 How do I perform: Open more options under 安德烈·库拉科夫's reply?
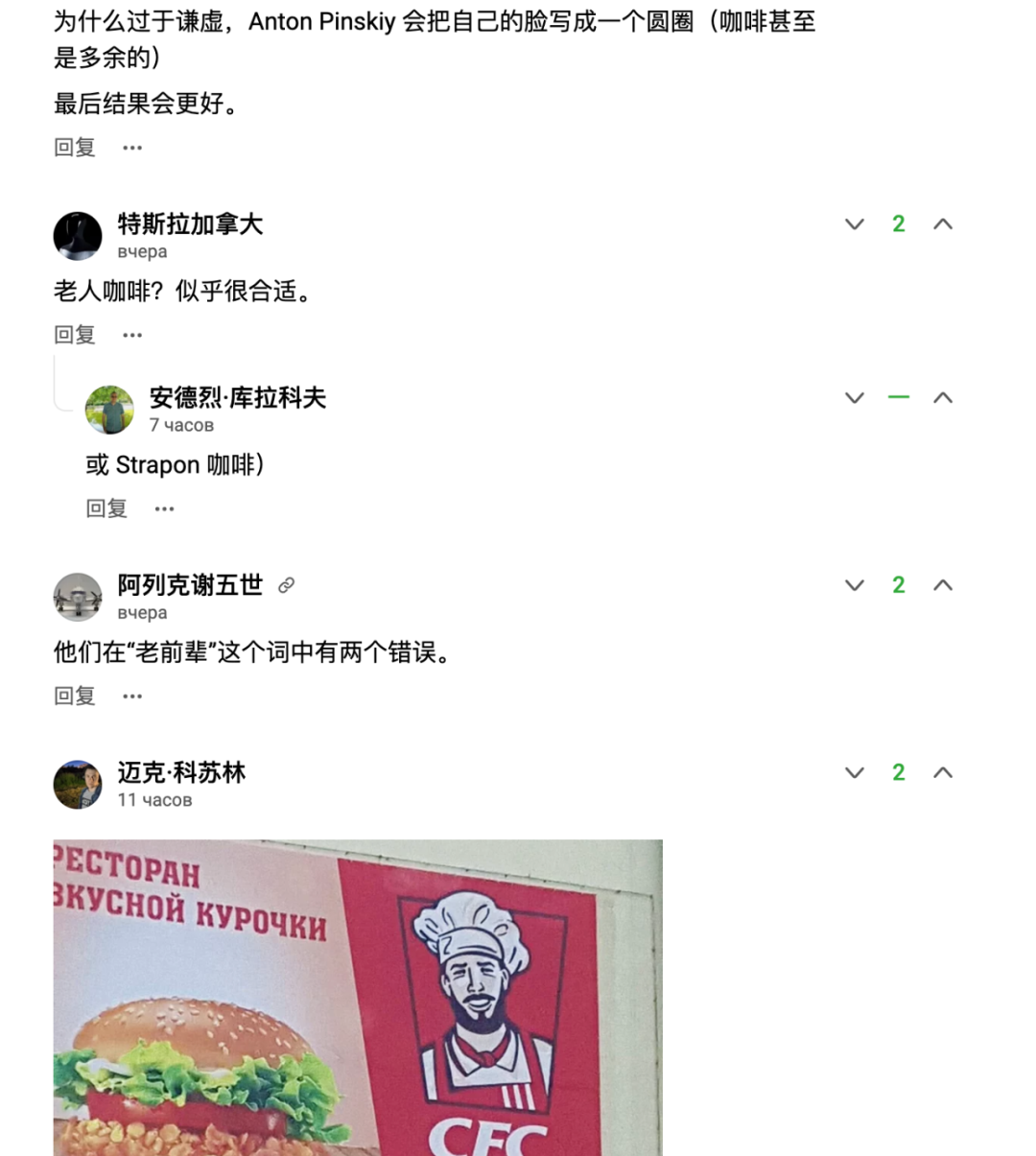click(164, 509)
